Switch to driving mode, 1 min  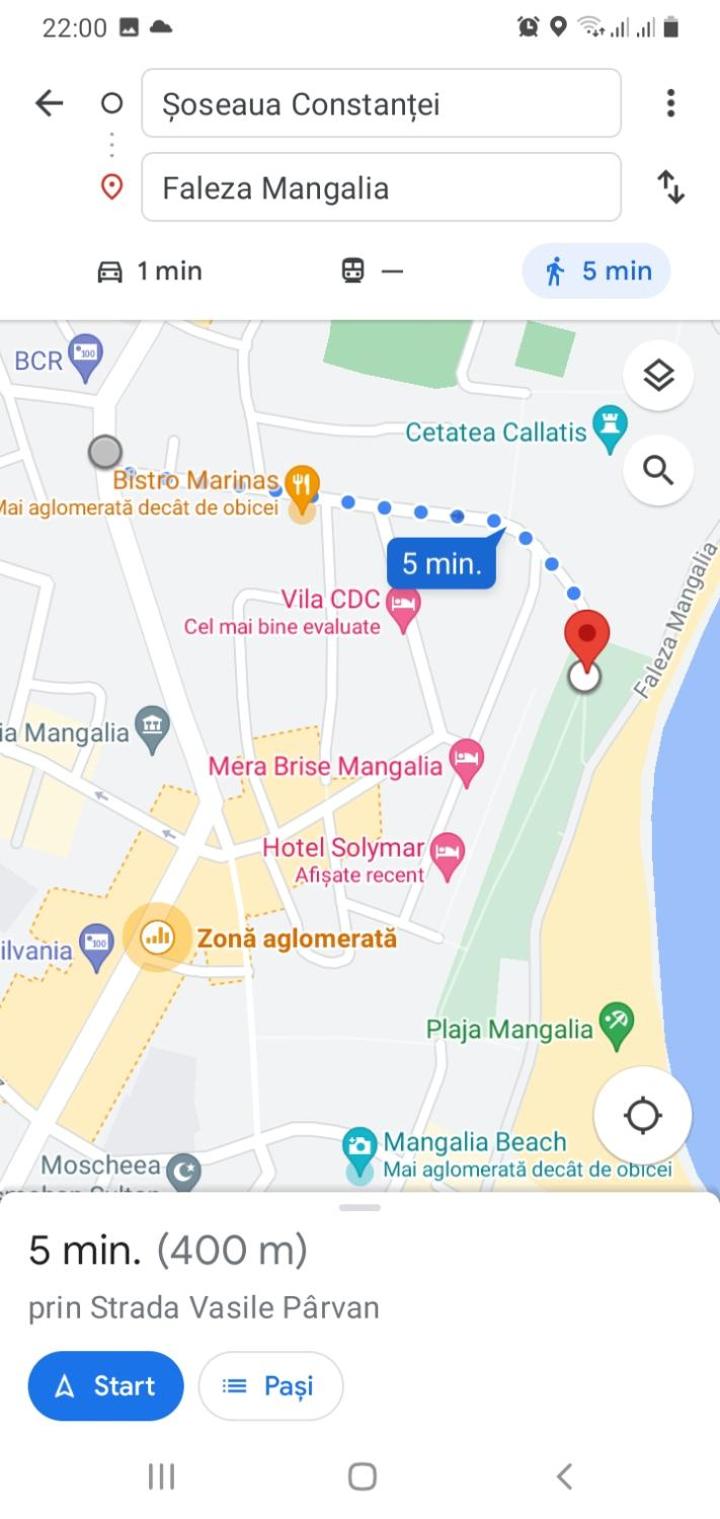(x=149, y=271)
